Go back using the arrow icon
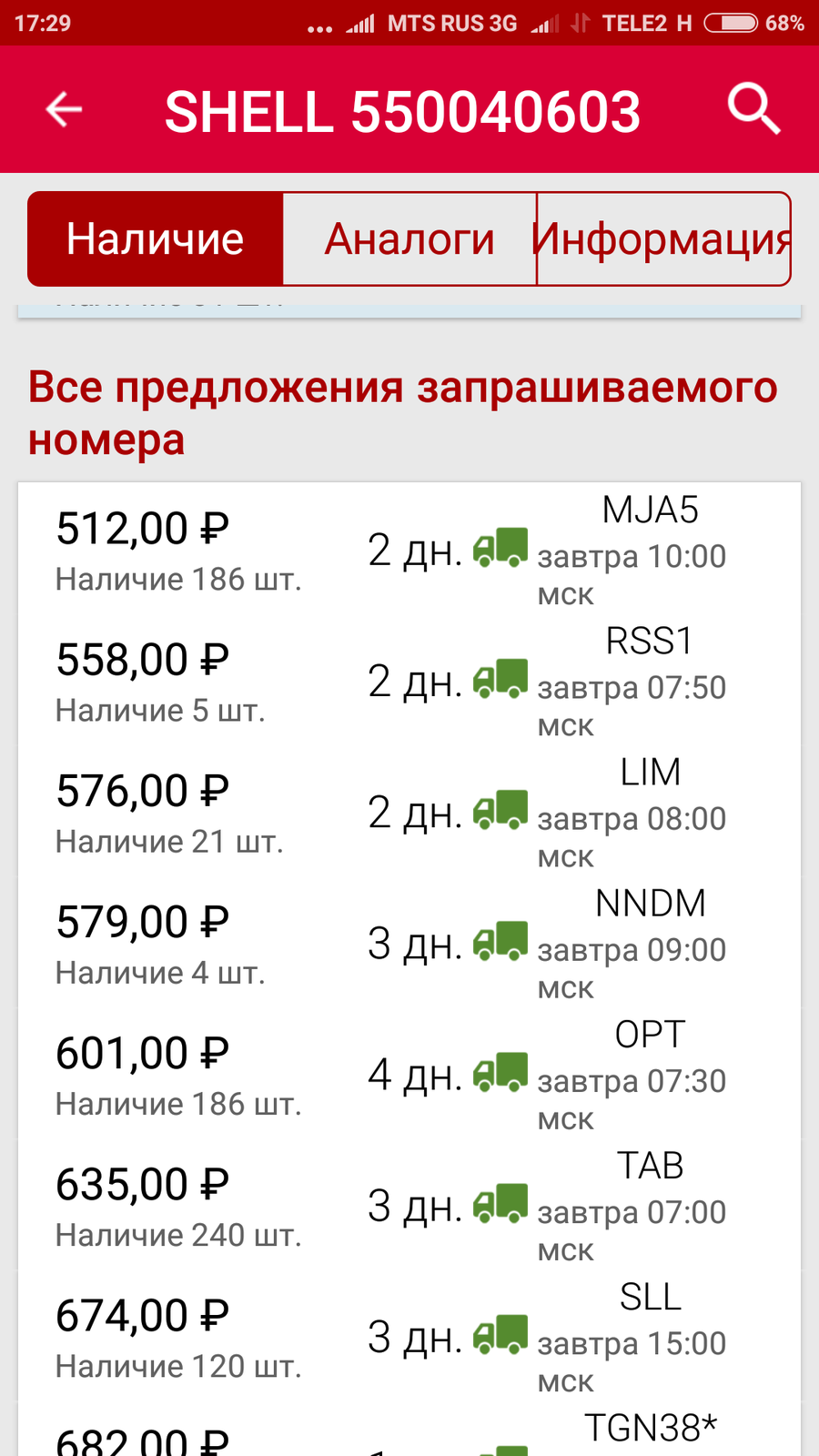This screenshot has height=1456, width=819. click(x=64, y=110)
